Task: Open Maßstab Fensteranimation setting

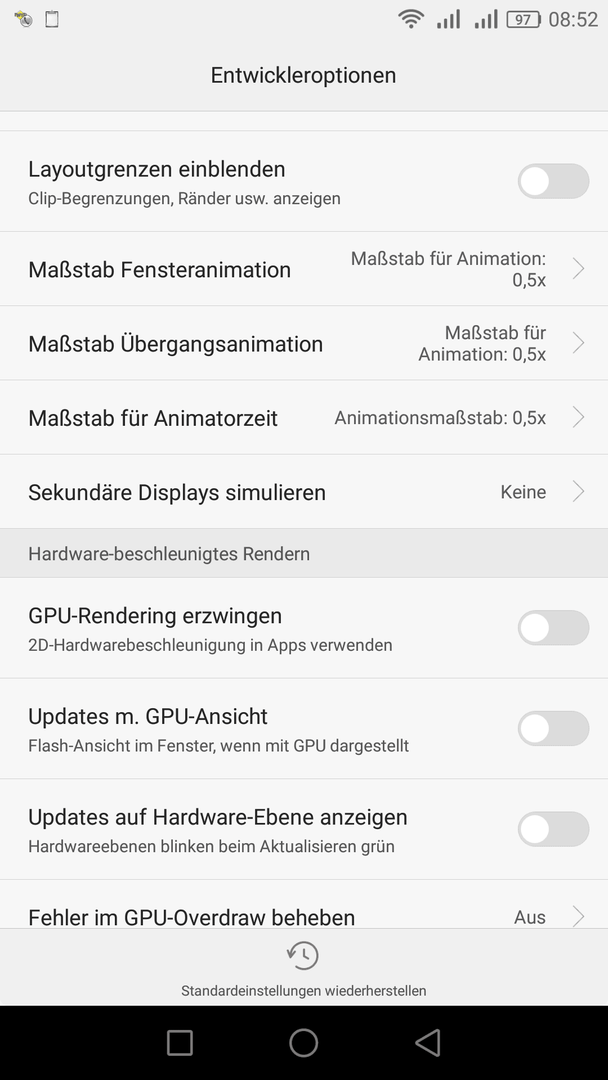Action: click(x=304, y=269)
